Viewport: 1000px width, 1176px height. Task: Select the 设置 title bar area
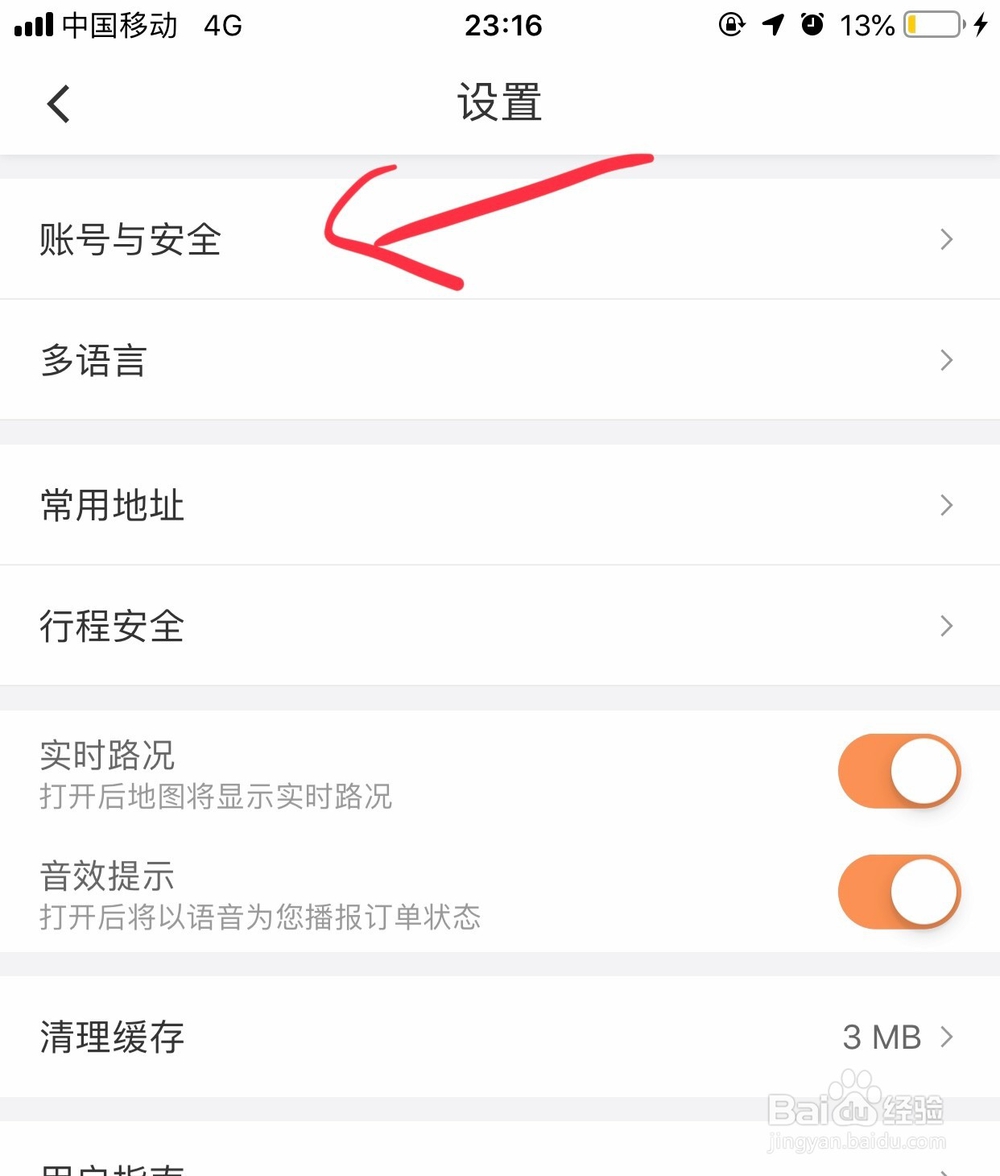pos(500,102)
